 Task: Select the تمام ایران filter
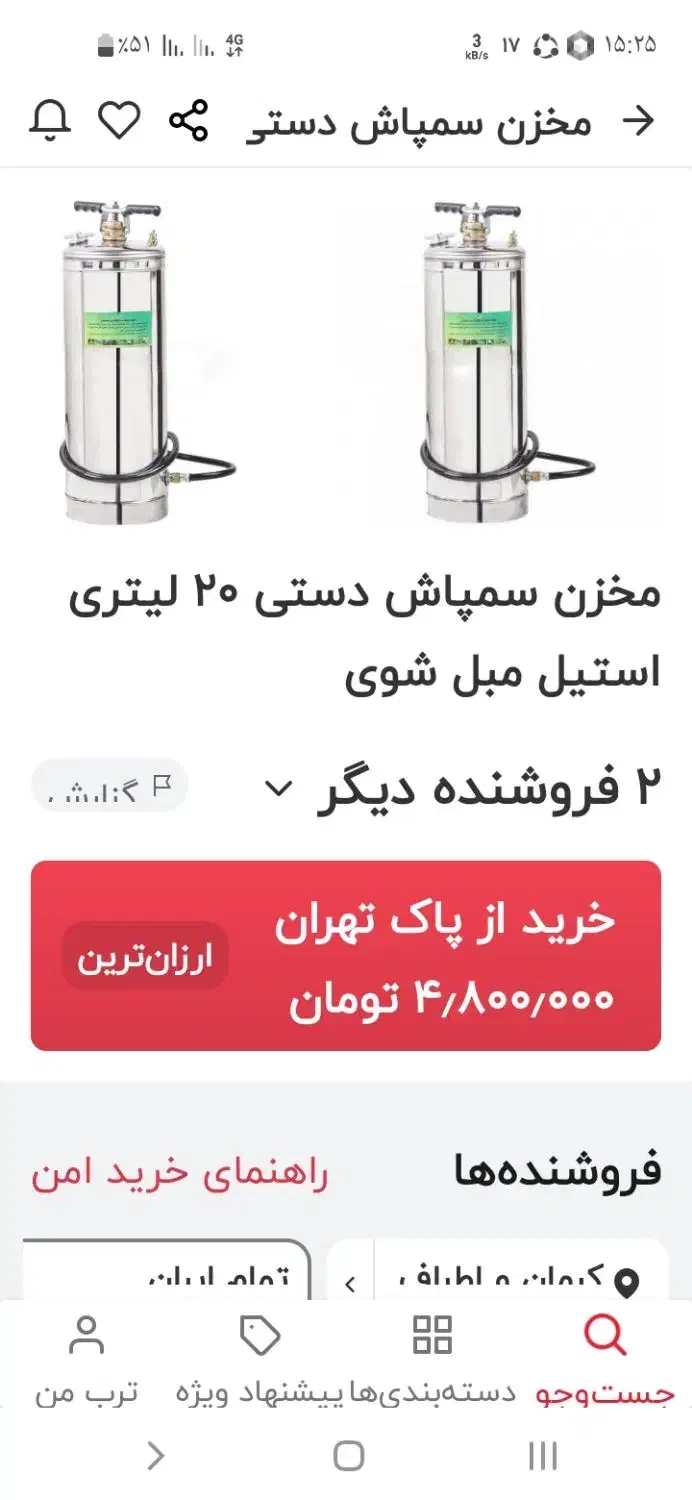coord(168,1276)
